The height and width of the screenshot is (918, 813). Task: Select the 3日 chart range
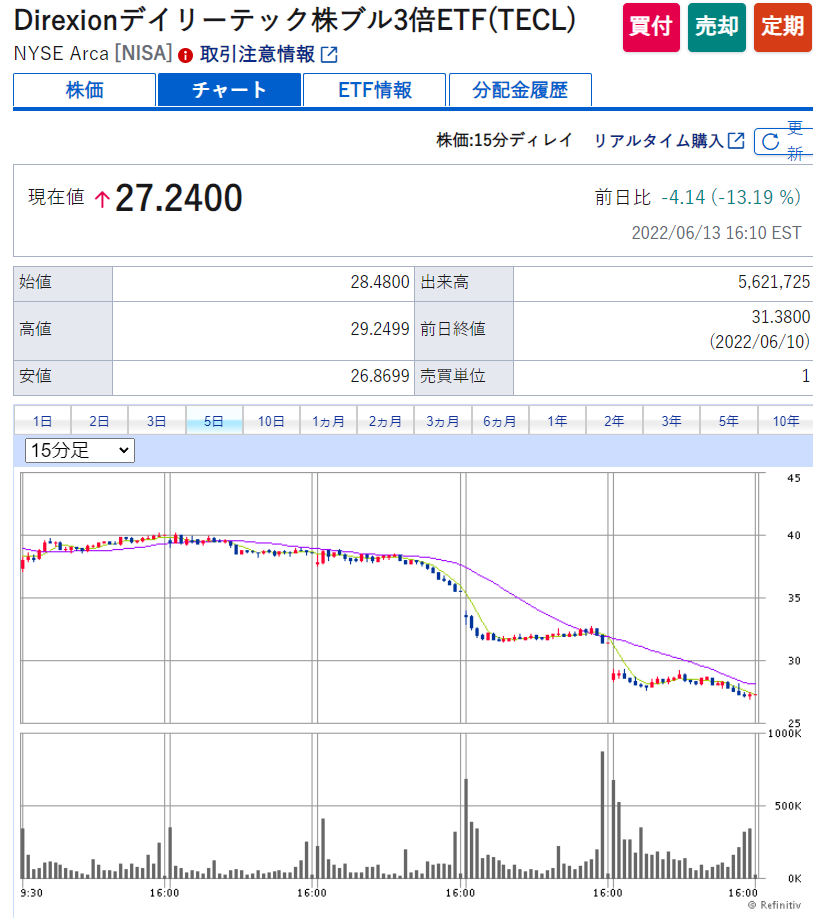click(157, 421)
